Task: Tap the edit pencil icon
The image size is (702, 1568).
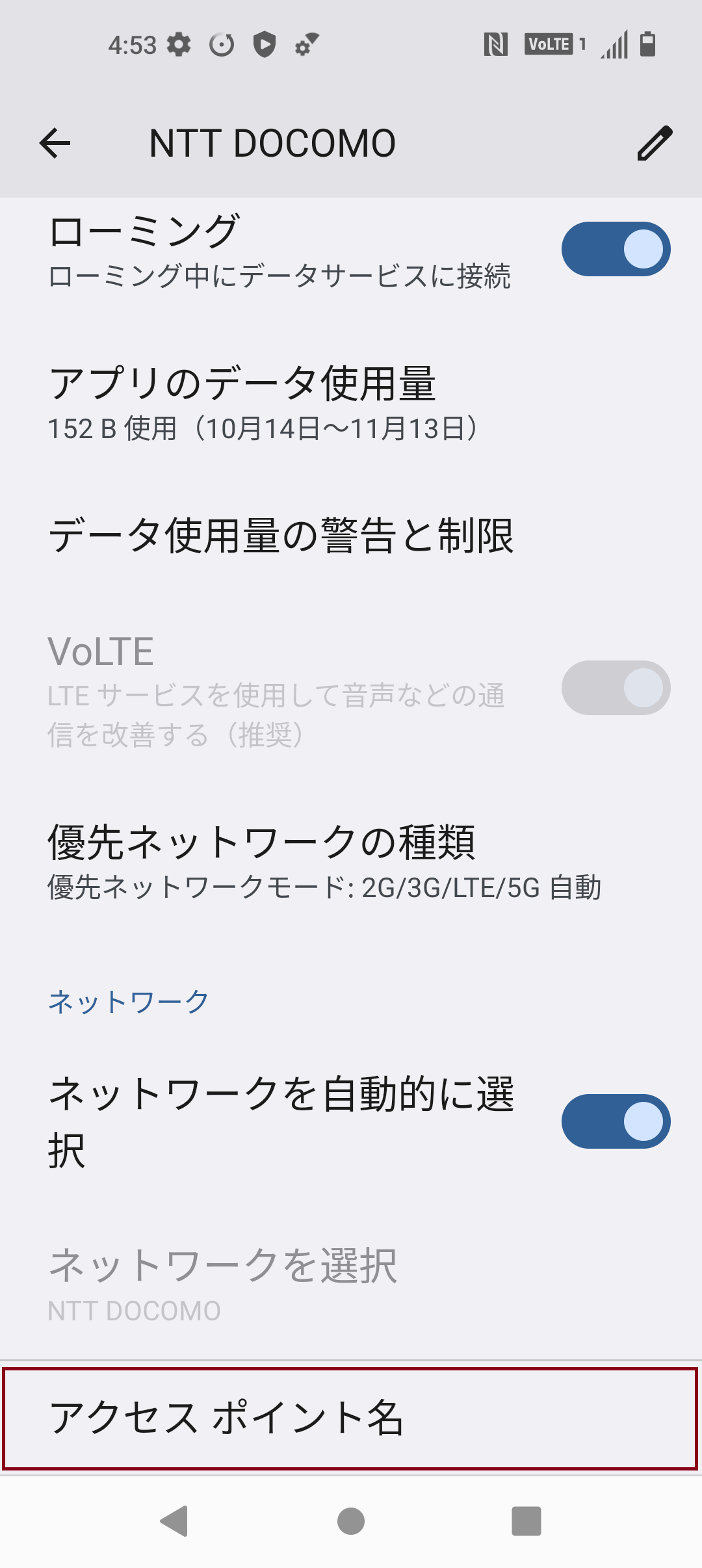Action: pyautogui.click(x=655, y=144)
